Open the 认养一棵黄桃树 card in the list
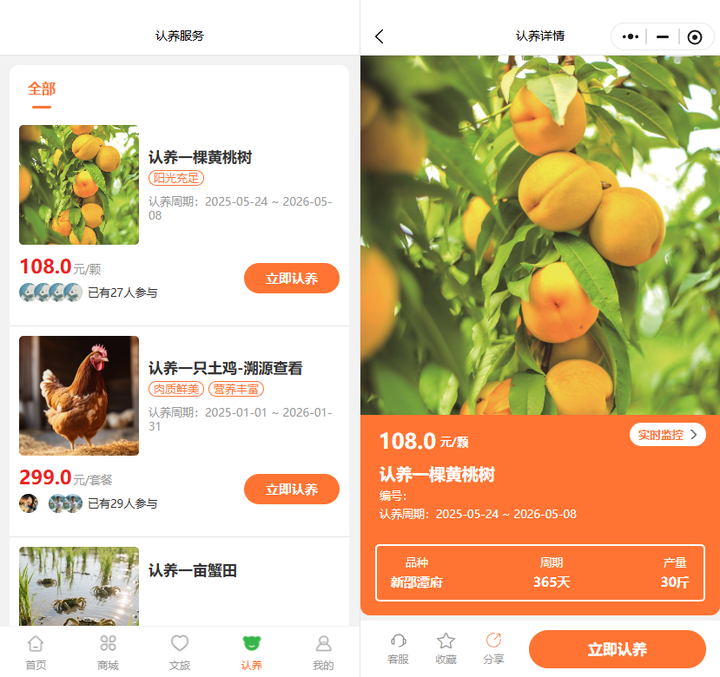 click(214, 157)
